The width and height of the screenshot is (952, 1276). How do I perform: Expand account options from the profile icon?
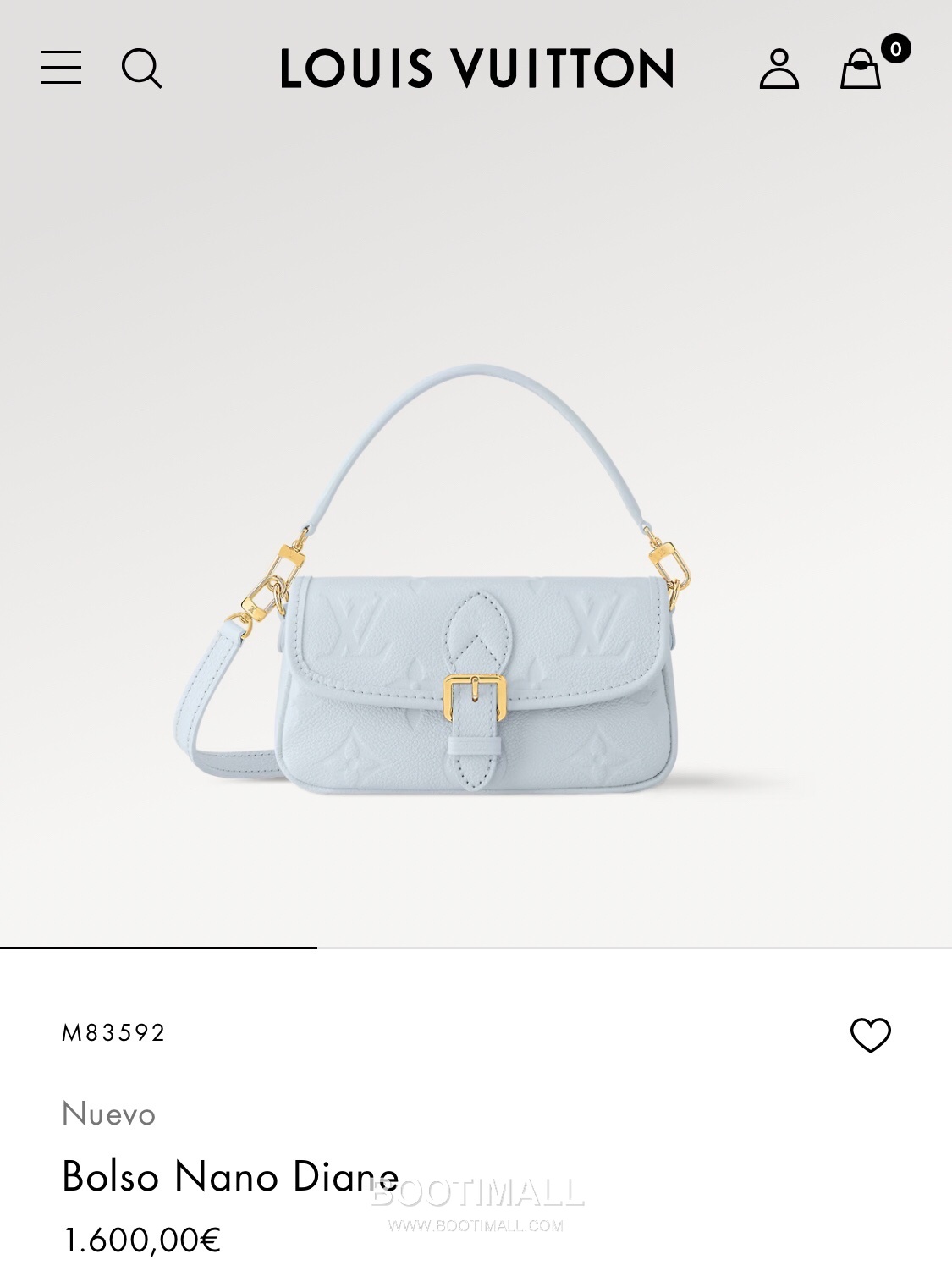tap(780, 69)
